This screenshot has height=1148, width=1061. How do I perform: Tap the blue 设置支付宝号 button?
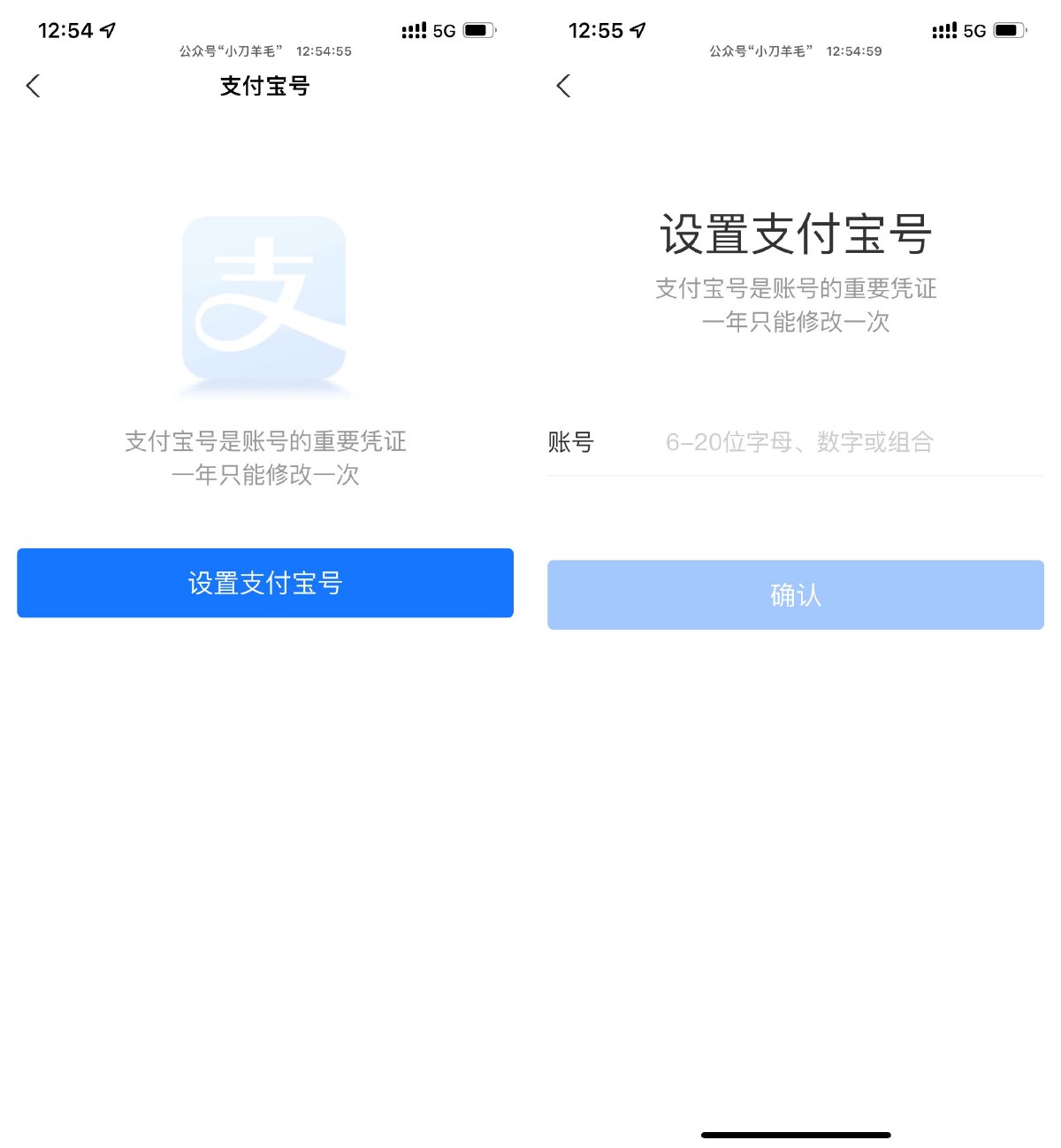click(265, 583)
